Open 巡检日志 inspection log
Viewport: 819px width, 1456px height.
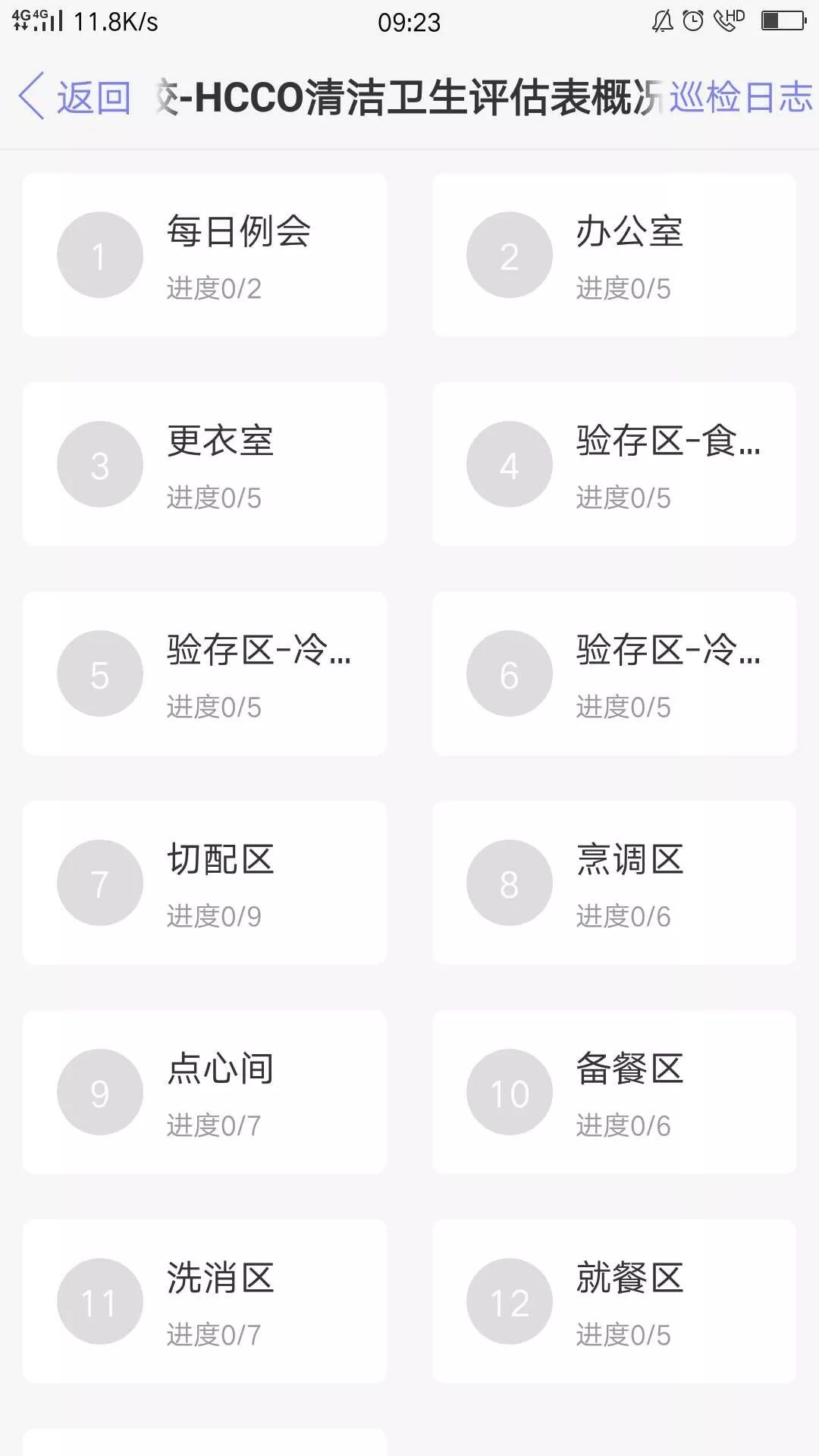tap(740, 97)
